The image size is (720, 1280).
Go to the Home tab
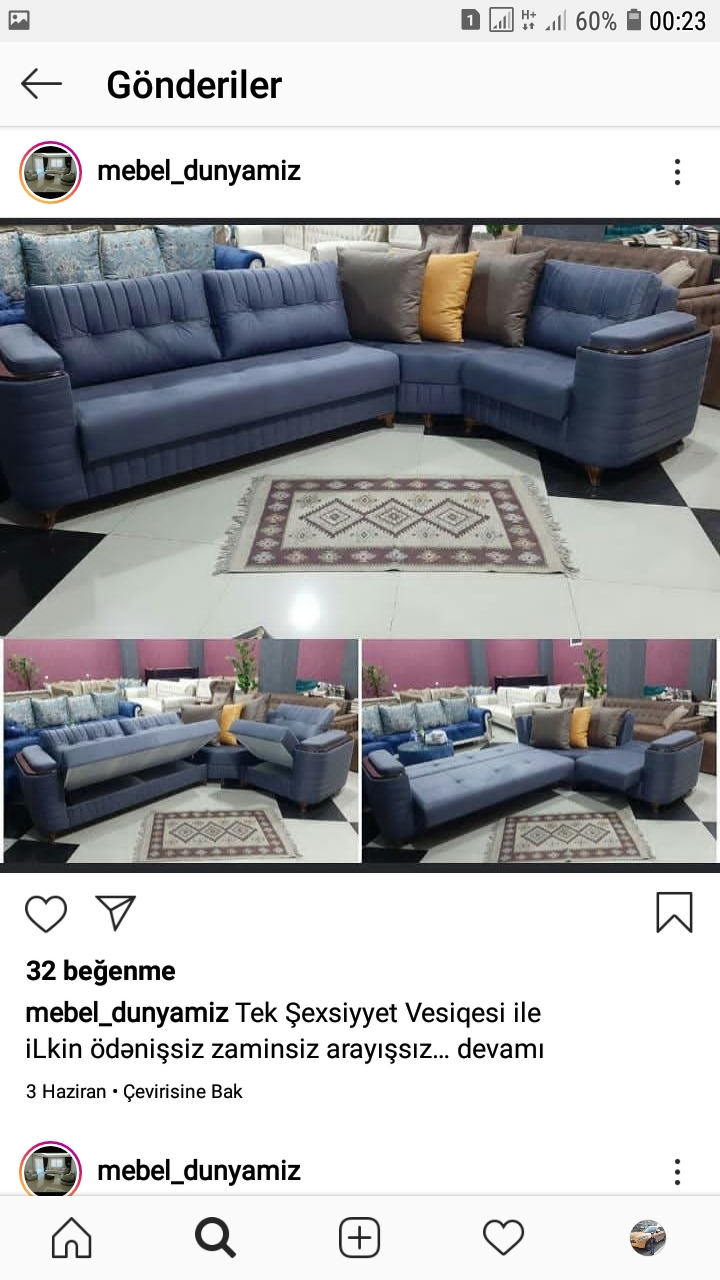(72, 1238)
